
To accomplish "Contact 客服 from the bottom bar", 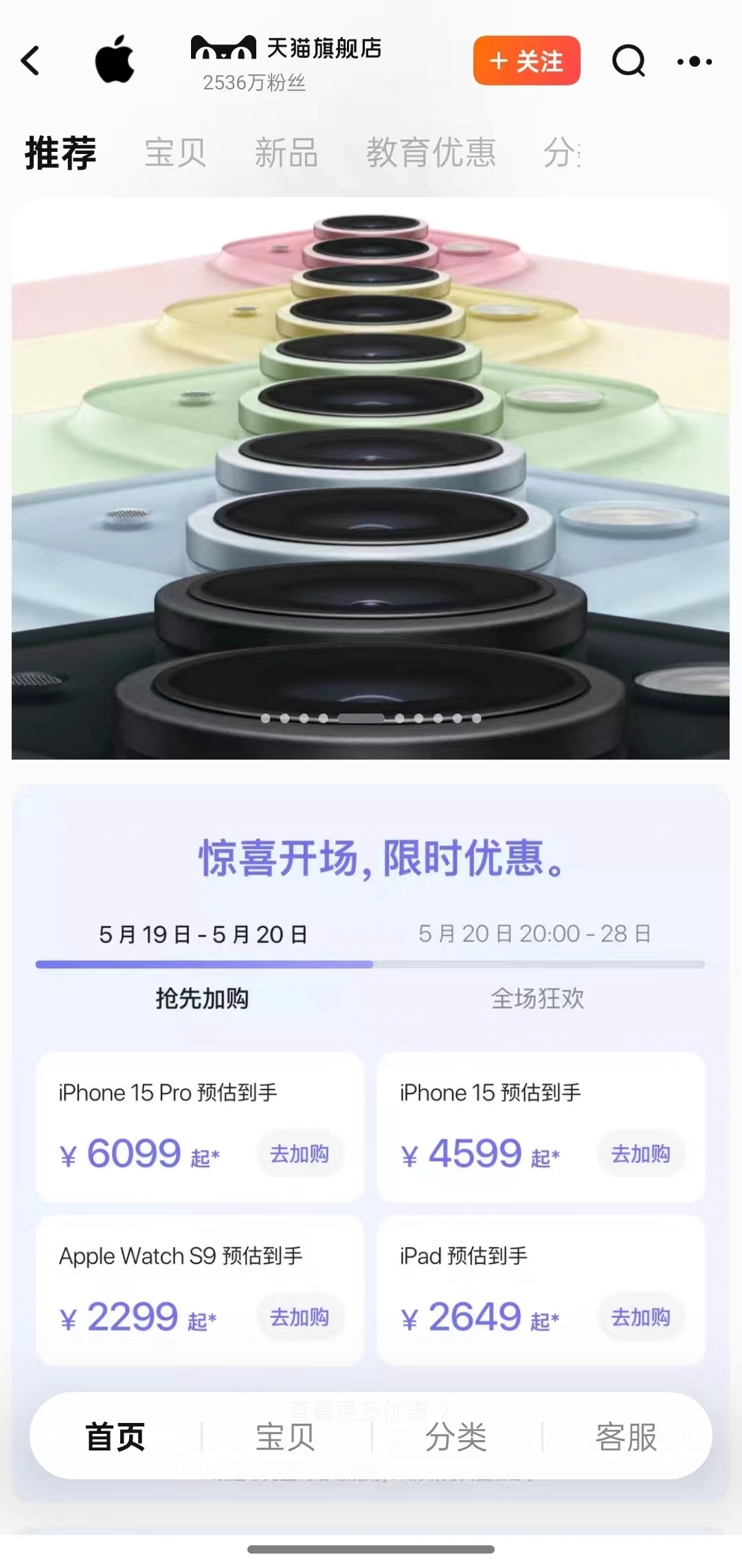I will pos(626,1437).
